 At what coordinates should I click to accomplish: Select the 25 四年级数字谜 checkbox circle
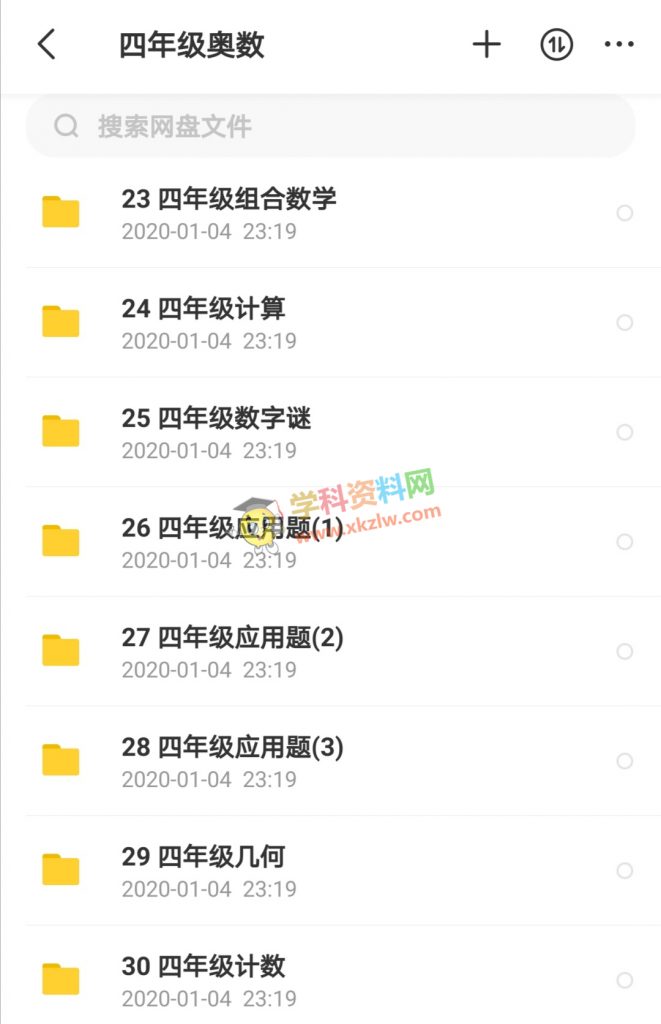click(625, 432)
